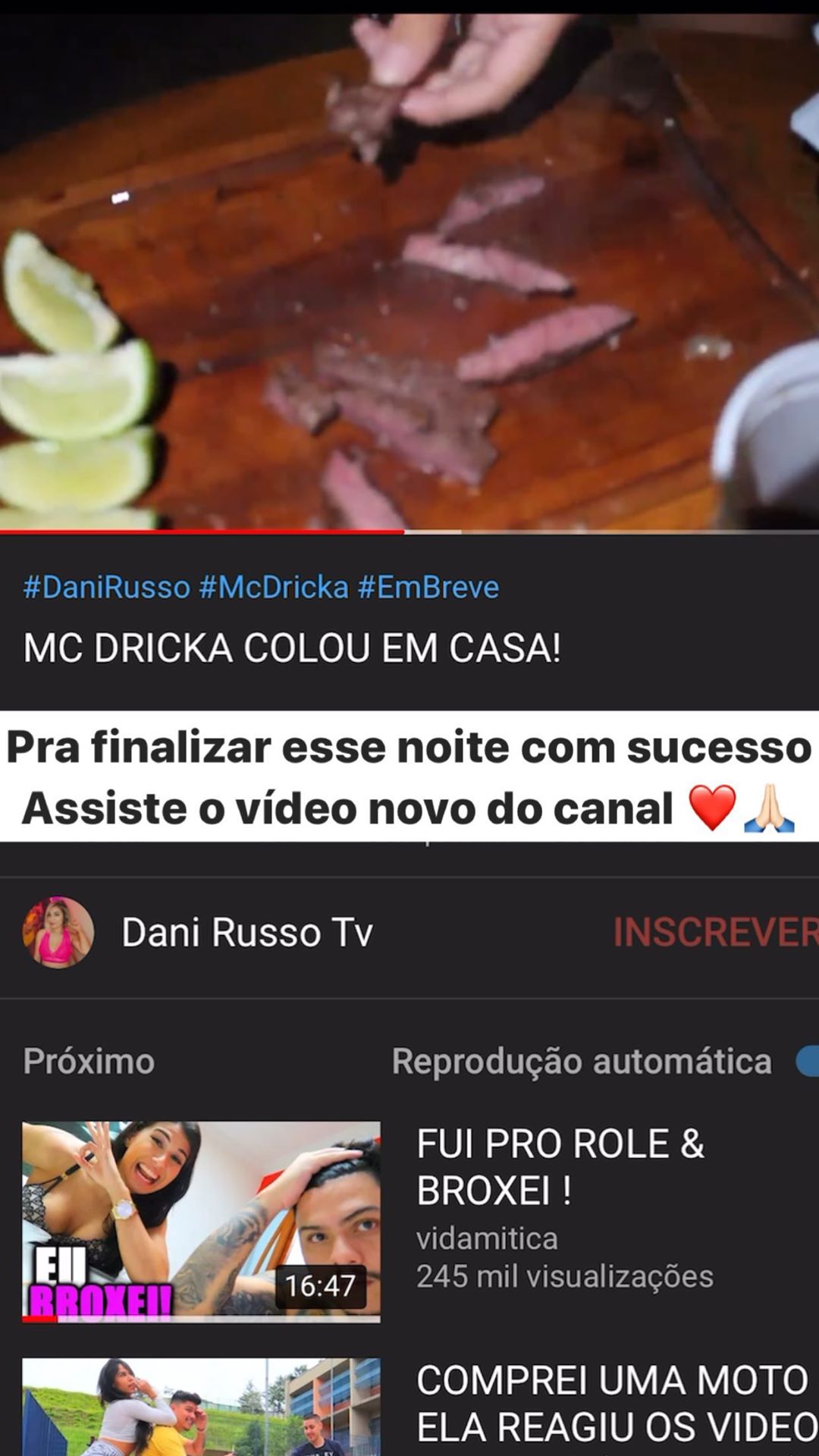Play the video FUI PRO ROLE & BROXEI
Image resolution: width=819 pixels, height=1456 pixels.
[x=201, y=1222]
